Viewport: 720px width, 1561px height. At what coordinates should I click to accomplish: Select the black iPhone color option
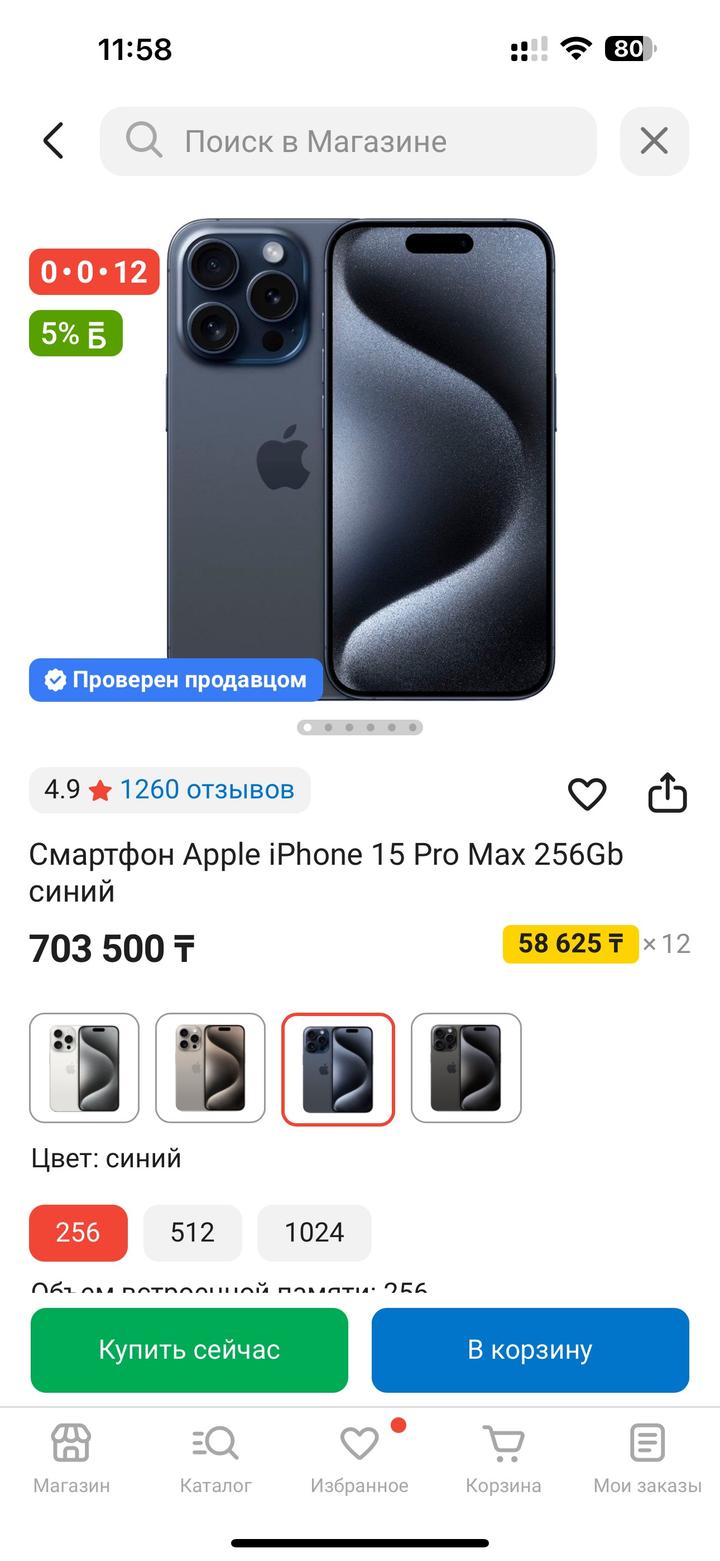pyautogui.click(x=466, y=1068)
